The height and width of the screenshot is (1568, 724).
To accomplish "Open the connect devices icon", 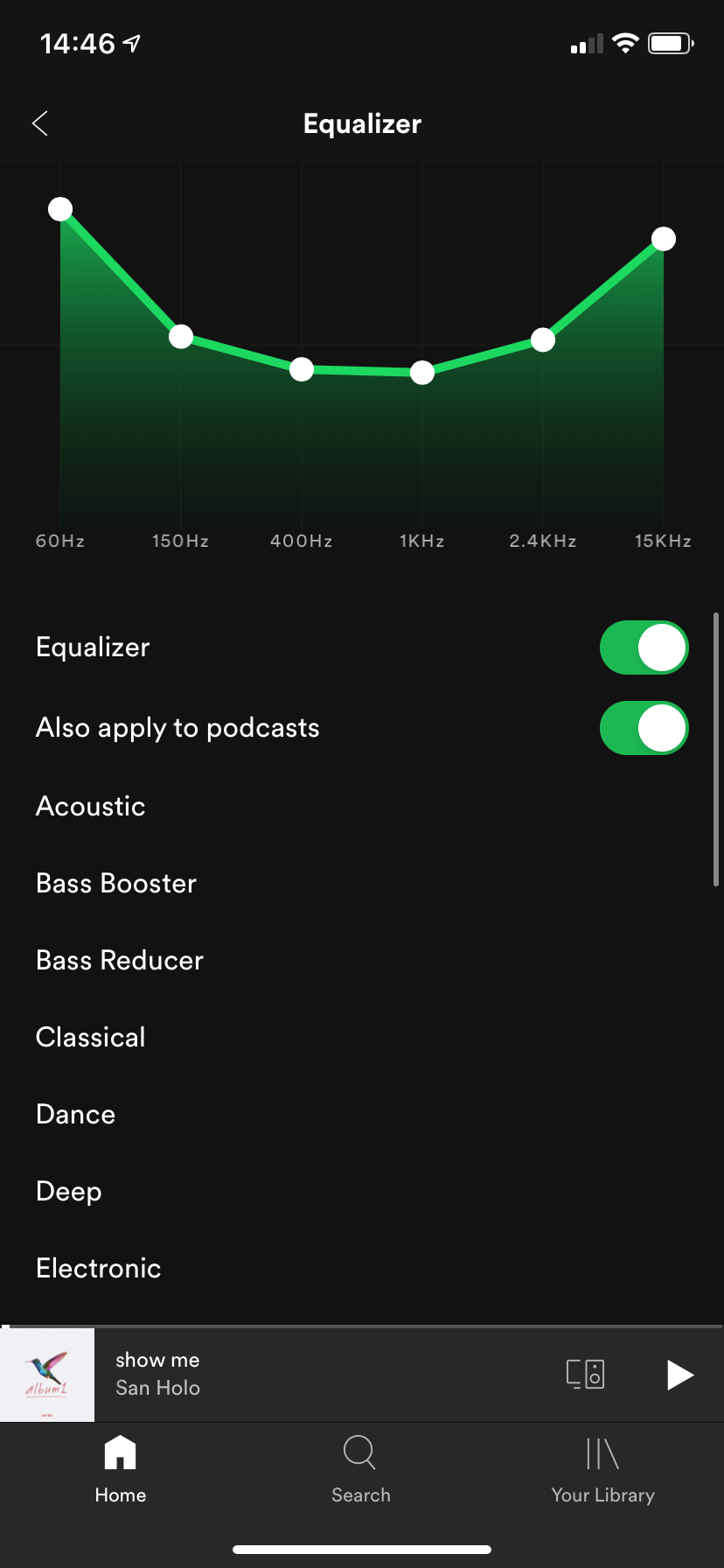I will [585, 1375].
